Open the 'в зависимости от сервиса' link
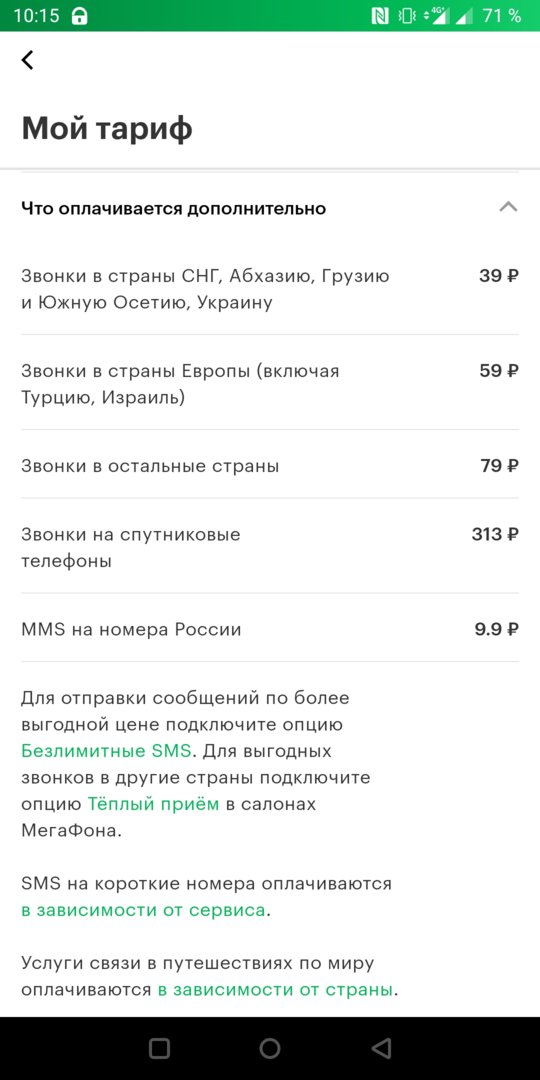This screenshot has width=540, height=1080. point(143,910)
